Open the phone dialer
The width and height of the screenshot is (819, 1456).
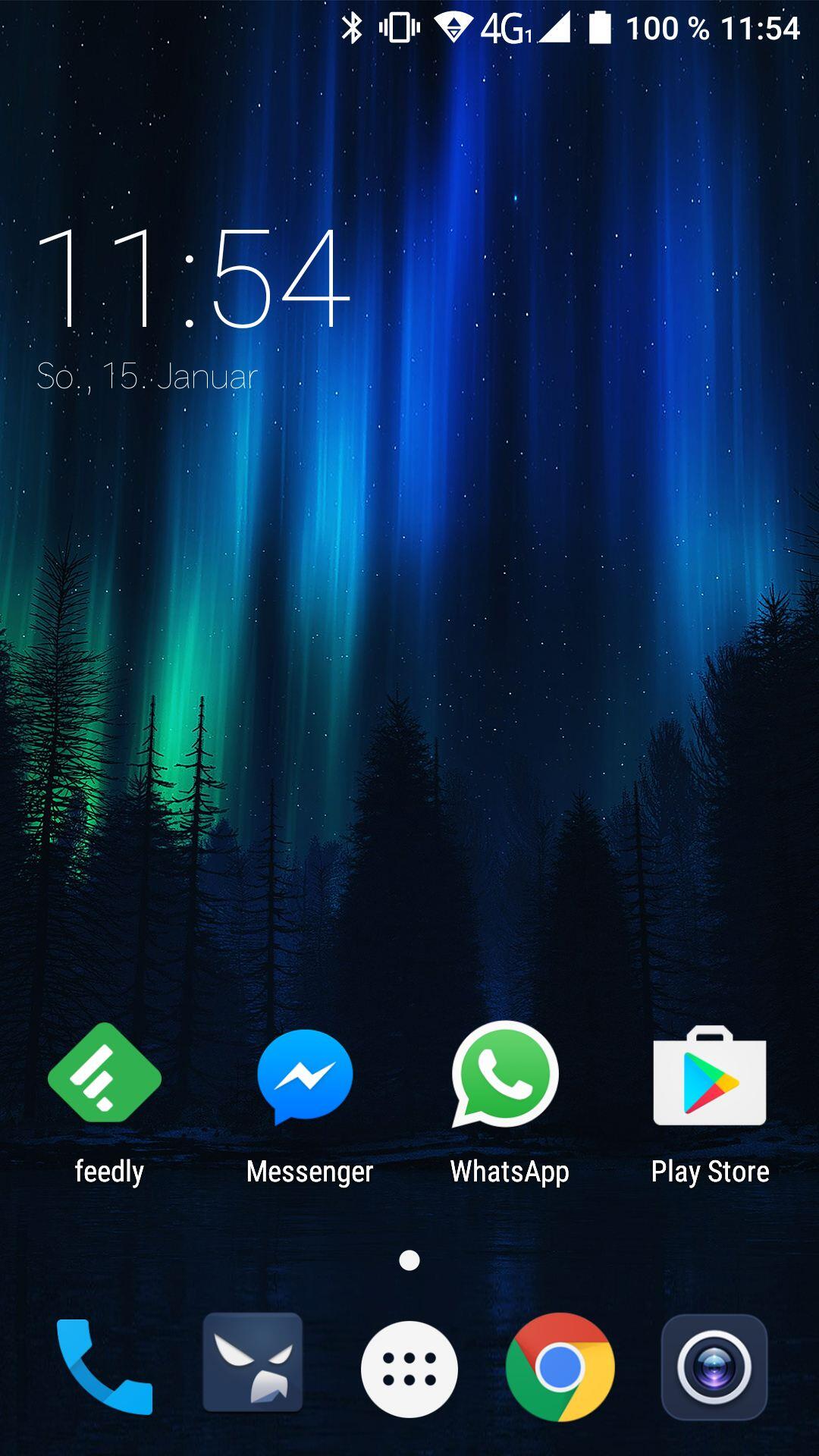[105, 1367]
